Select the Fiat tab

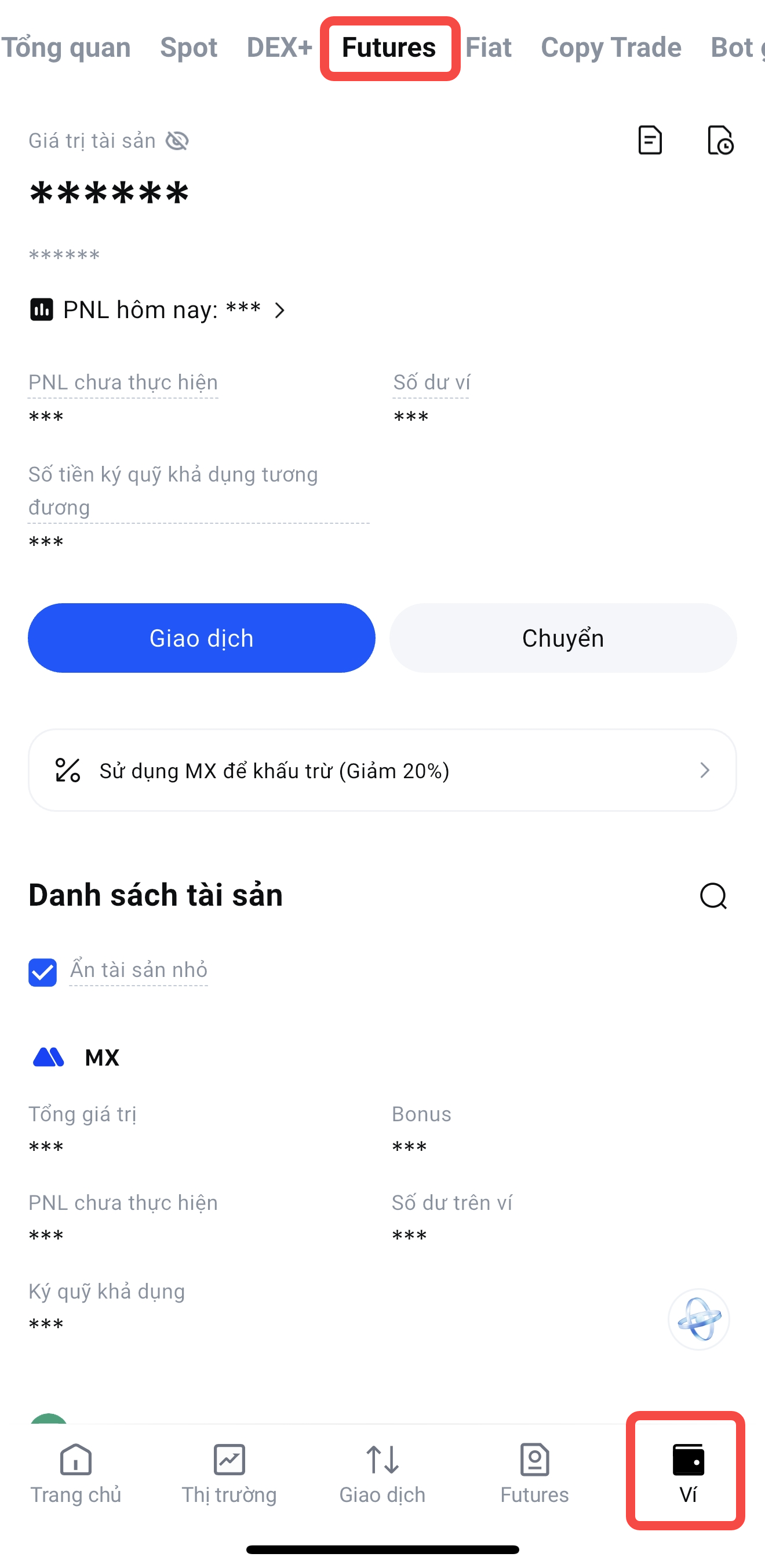coord(488,48)
